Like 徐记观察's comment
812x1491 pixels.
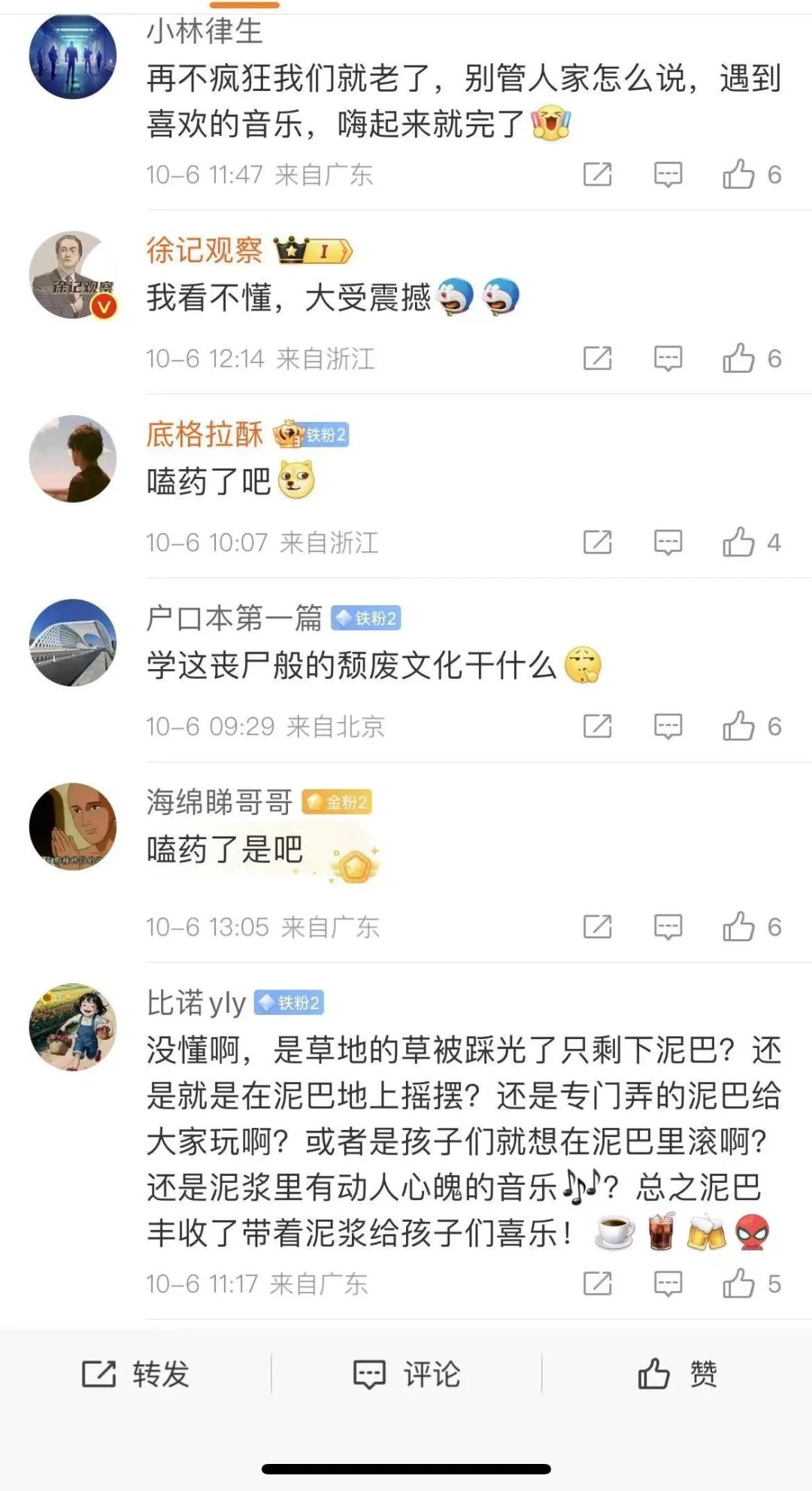click(x=738, y=359)
